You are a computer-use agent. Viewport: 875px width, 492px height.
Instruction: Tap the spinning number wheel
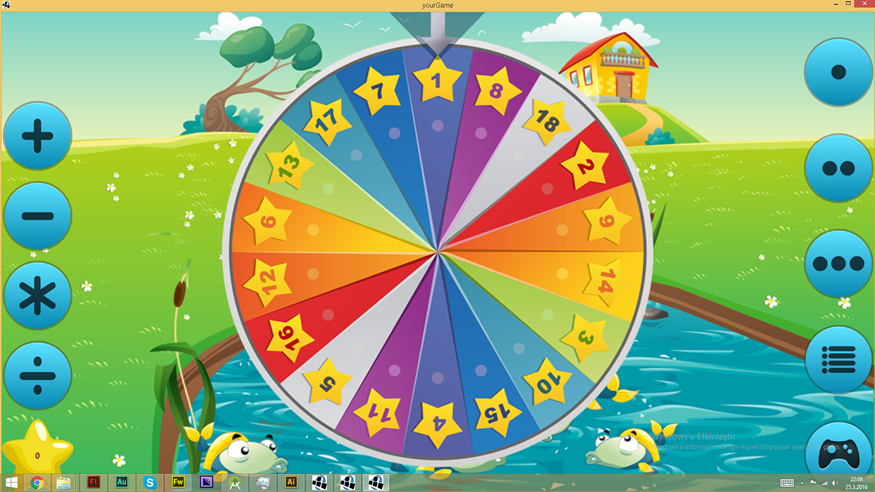click(x=437, y=249)
